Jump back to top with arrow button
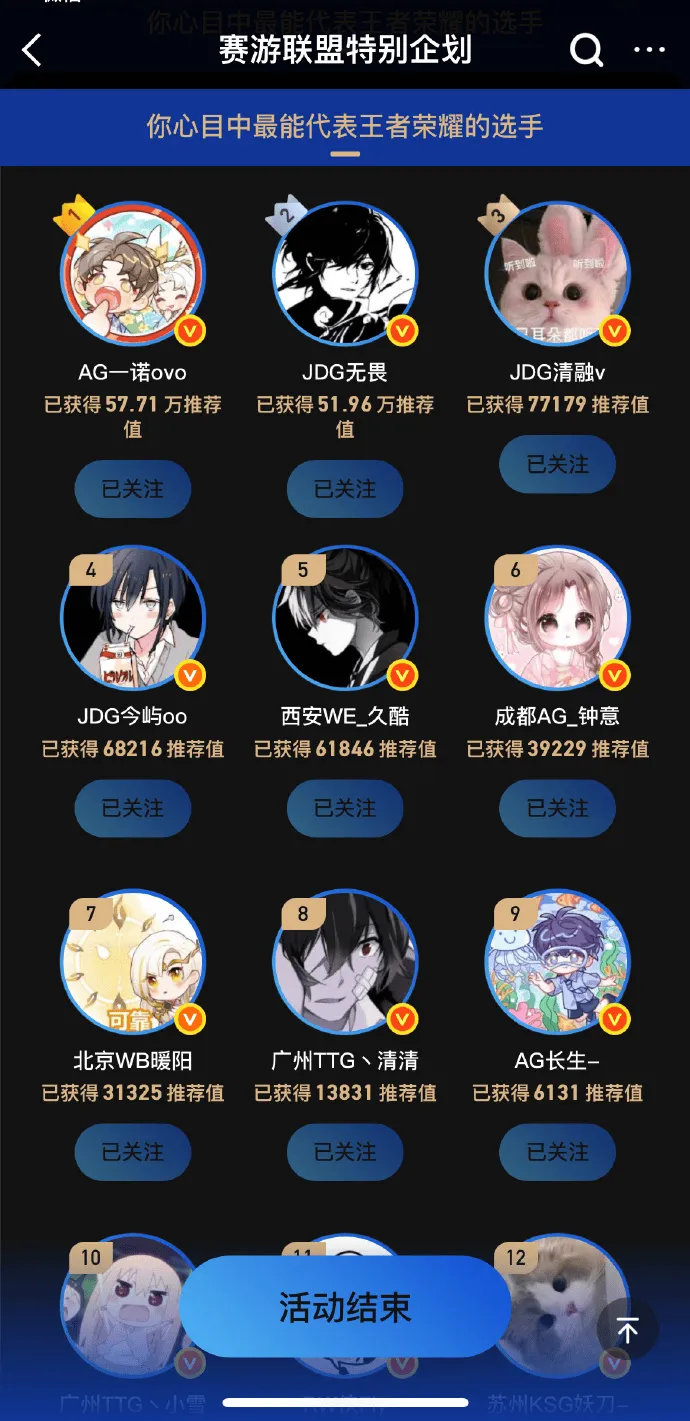690x1421 pixels. [x=627, y=1330]
